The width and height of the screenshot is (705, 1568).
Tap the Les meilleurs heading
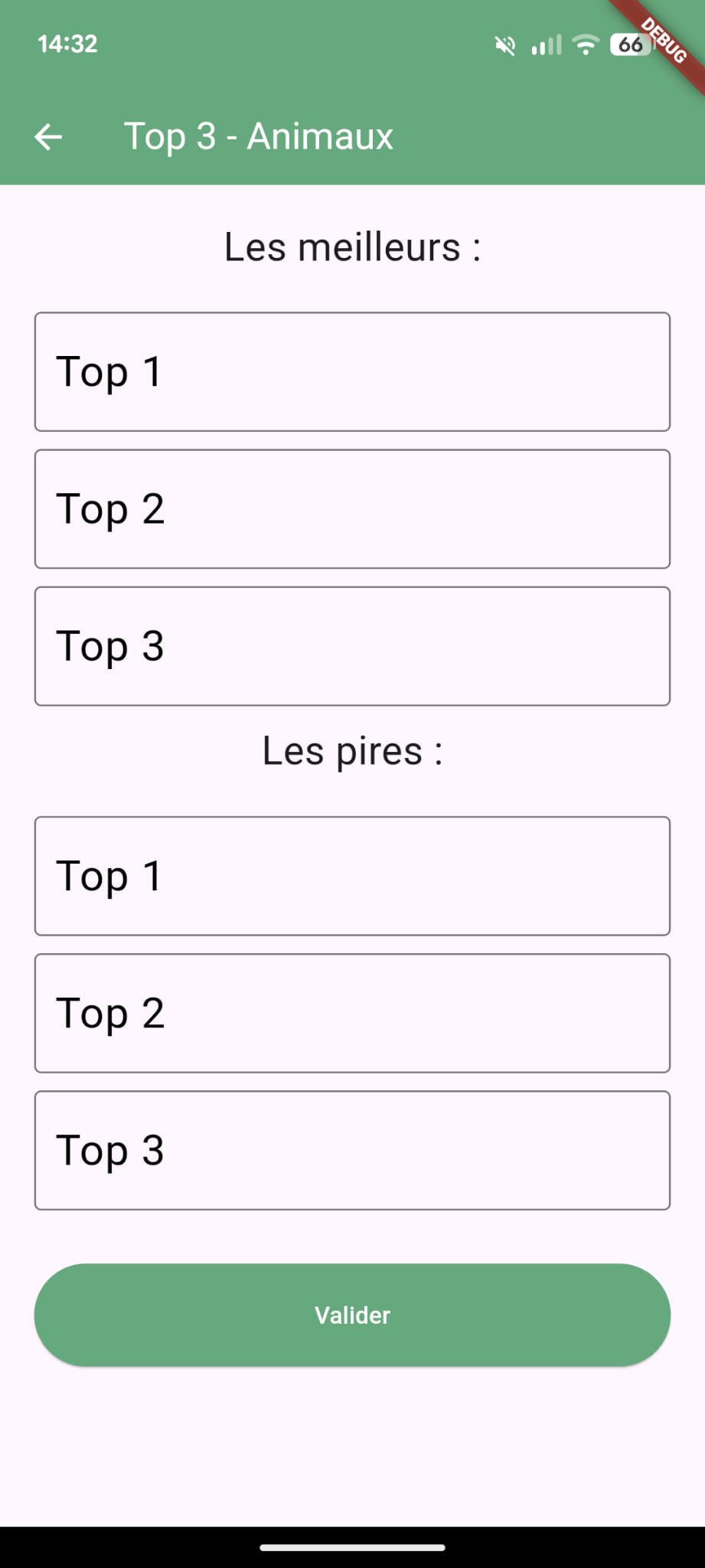pyautogui.click(x=352, y=246)
